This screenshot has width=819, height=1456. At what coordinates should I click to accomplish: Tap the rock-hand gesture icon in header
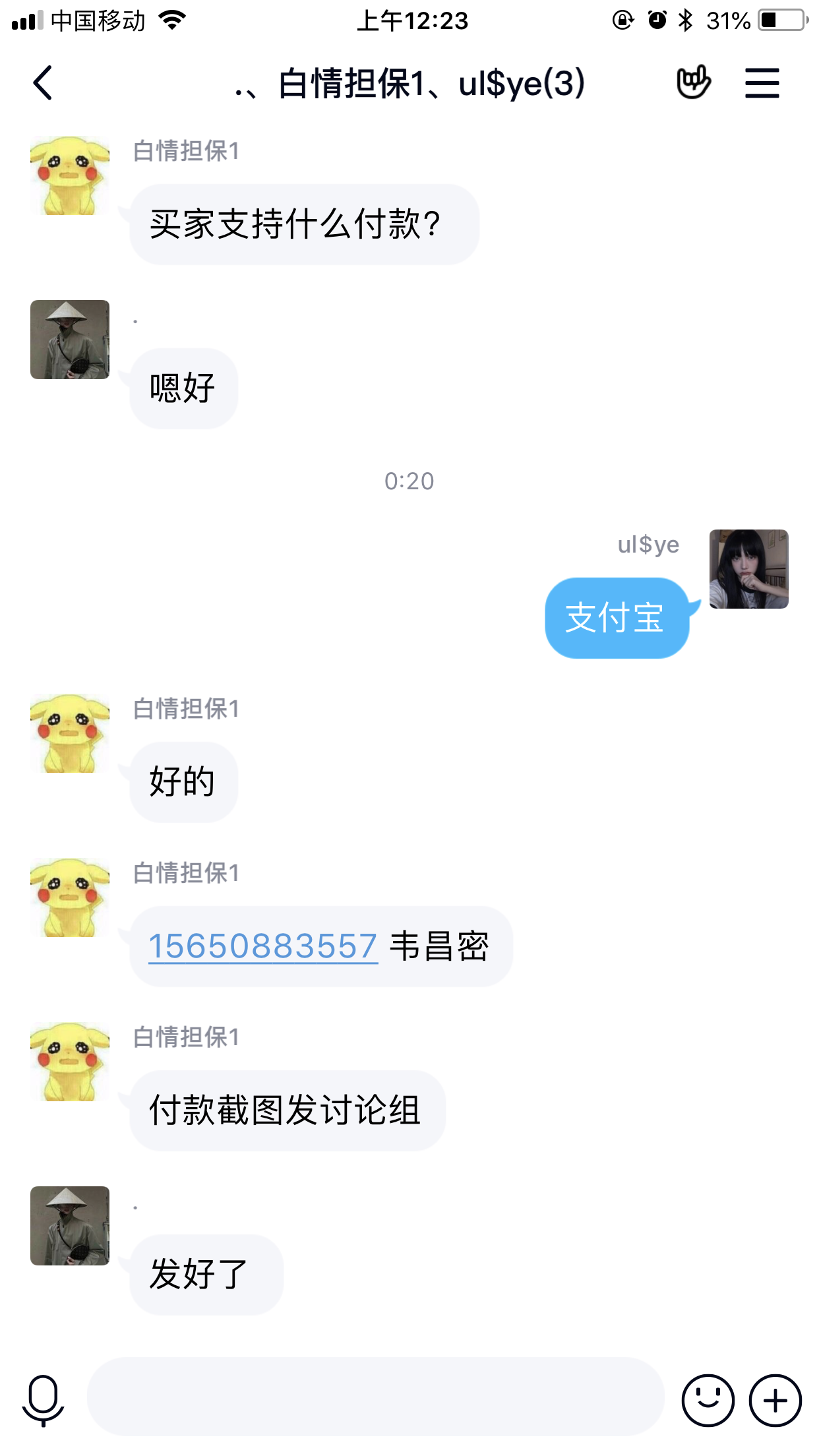694,82
